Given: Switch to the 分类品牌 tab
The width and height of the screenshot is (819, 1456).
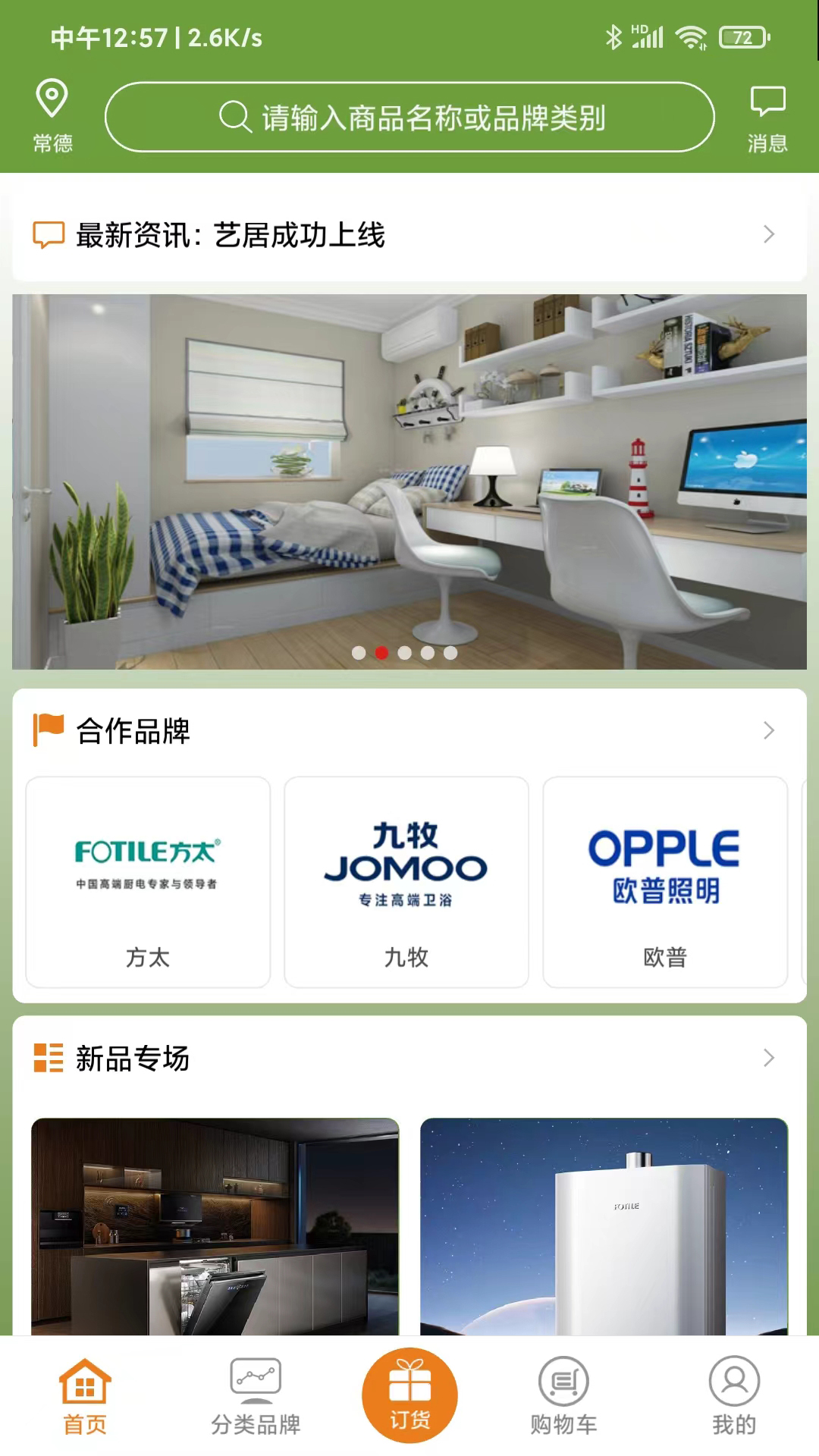Looking at the screenshot, I should click(256, 1396).
